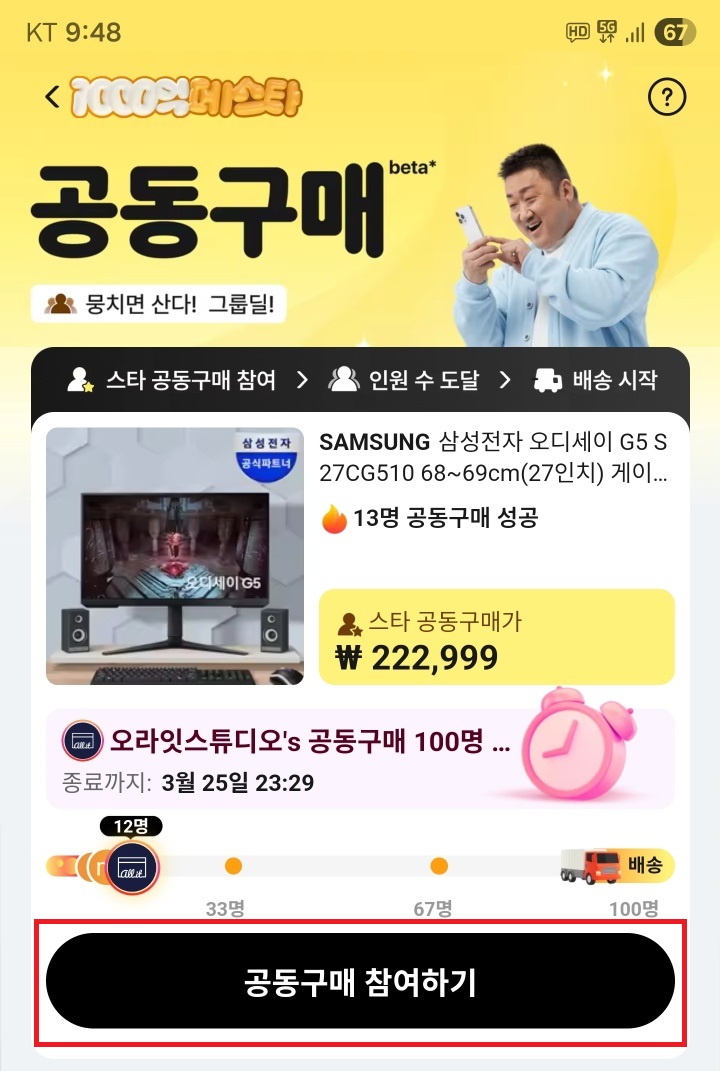Screen dimensions: 720x1071
Task: Open SAMSUNG 오디세이 G5 product title
Action: [493, 456]
